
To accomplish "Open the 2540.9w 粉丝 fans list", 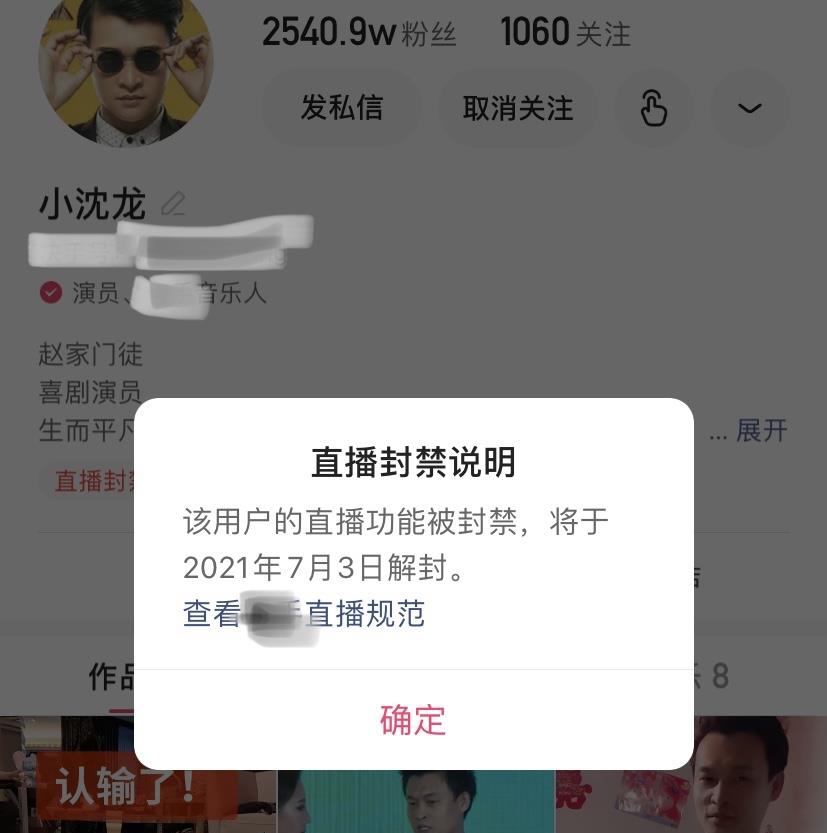I will (x=358, y=31).
